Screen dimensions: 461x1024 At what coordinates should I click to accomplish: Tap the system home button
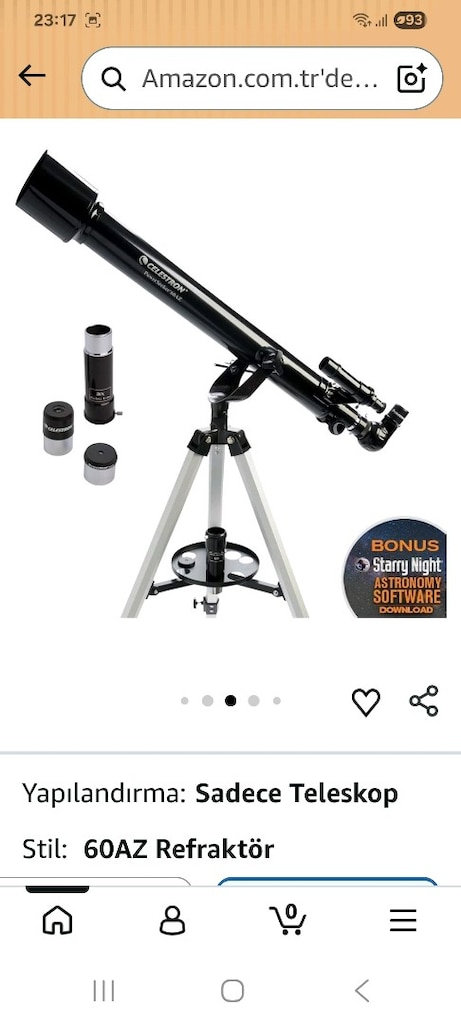click(232, 991)
